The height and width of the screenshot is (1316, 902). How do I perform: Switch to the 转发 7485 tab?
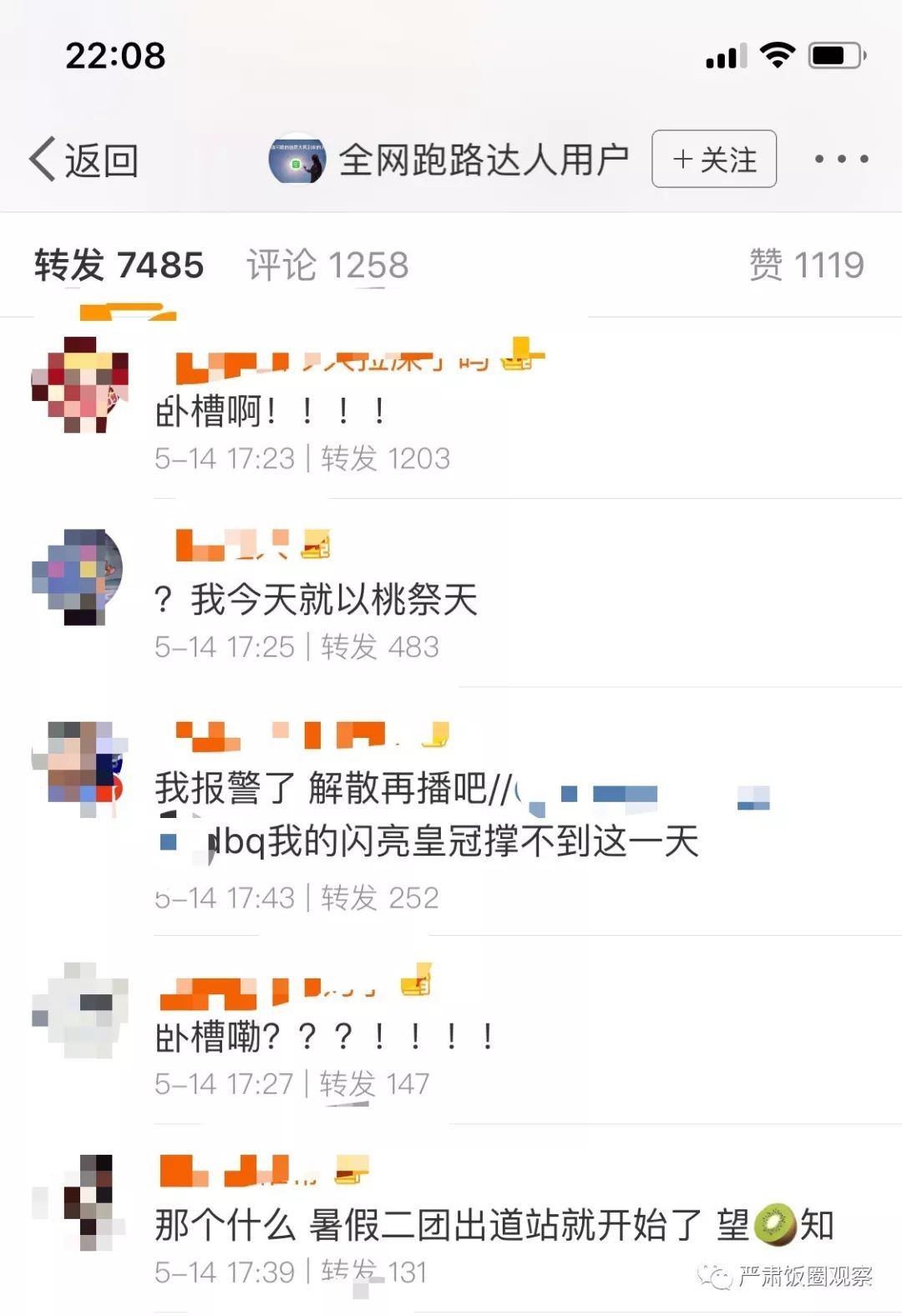coord(119,266)
